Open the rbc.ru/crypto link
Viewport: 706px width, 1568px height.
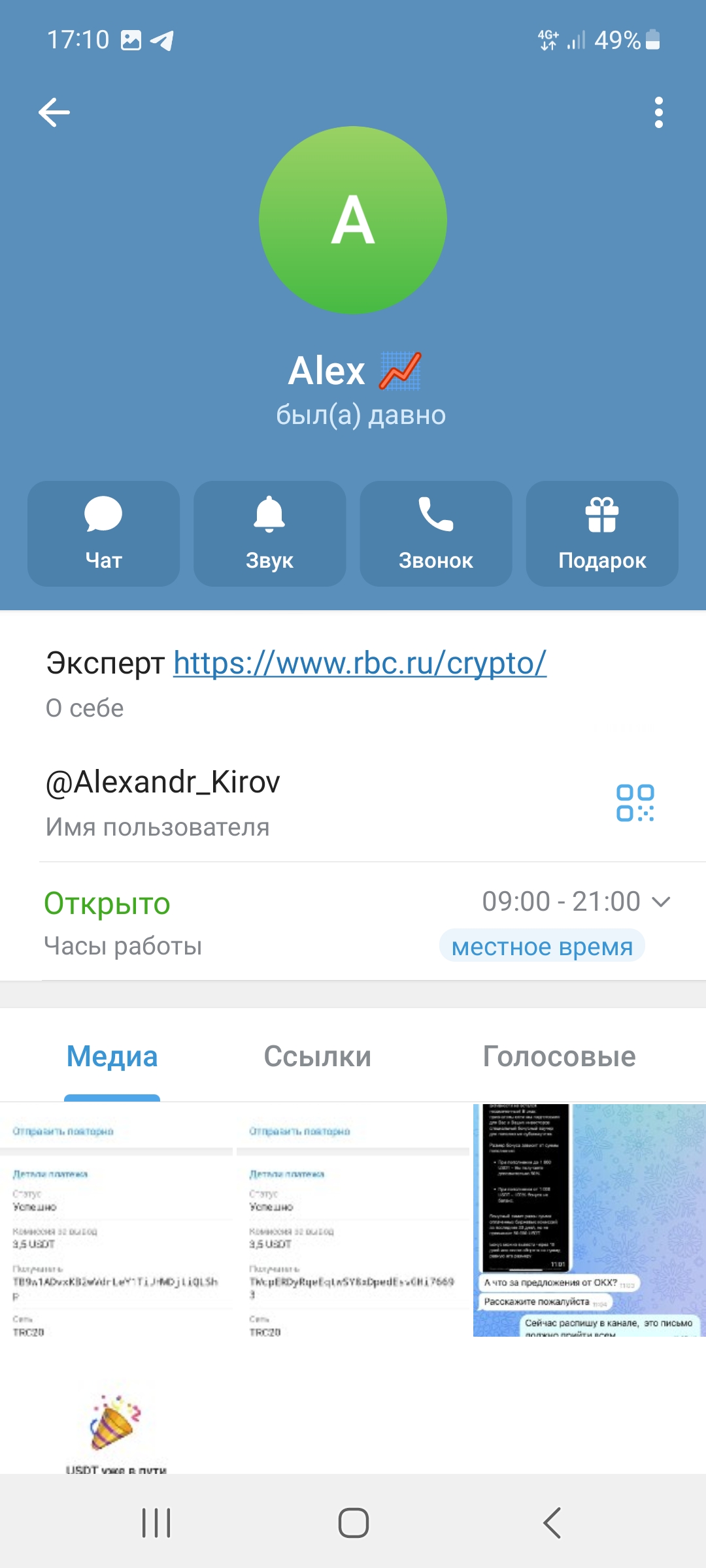pyautogui.click(x=360, y=663)
